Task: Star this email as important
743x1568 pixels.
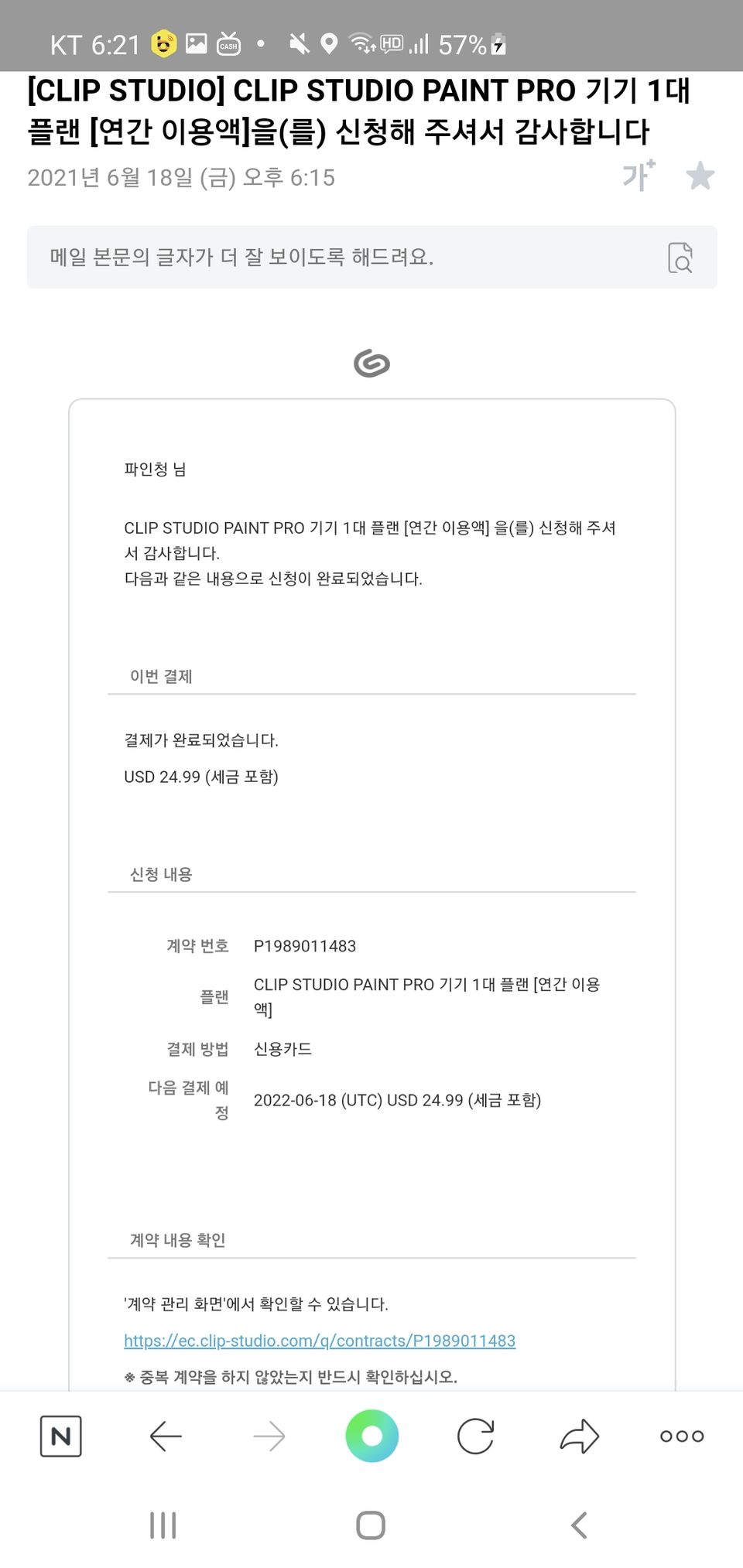Action: [x=700, y=176]
